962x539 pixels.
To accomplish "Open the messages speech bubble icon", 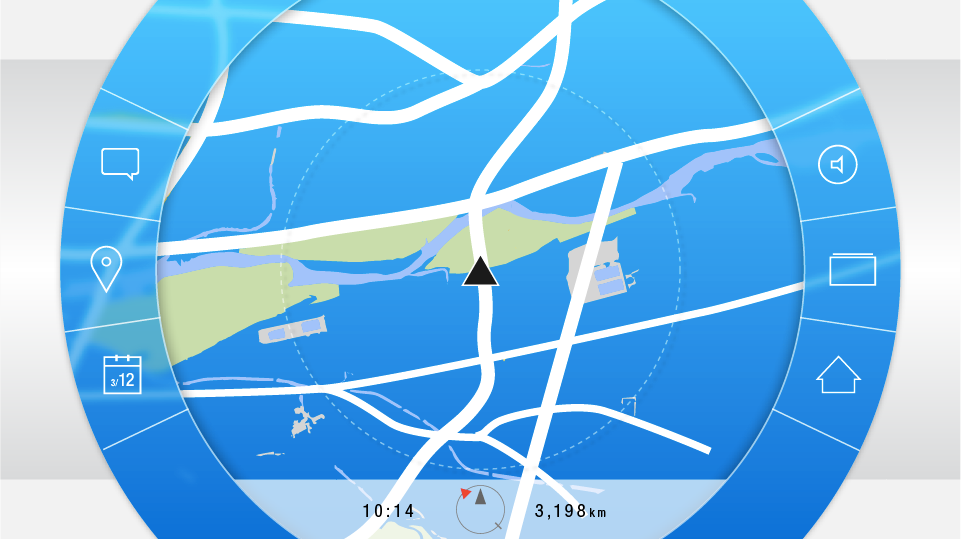I will pos(120,163).
